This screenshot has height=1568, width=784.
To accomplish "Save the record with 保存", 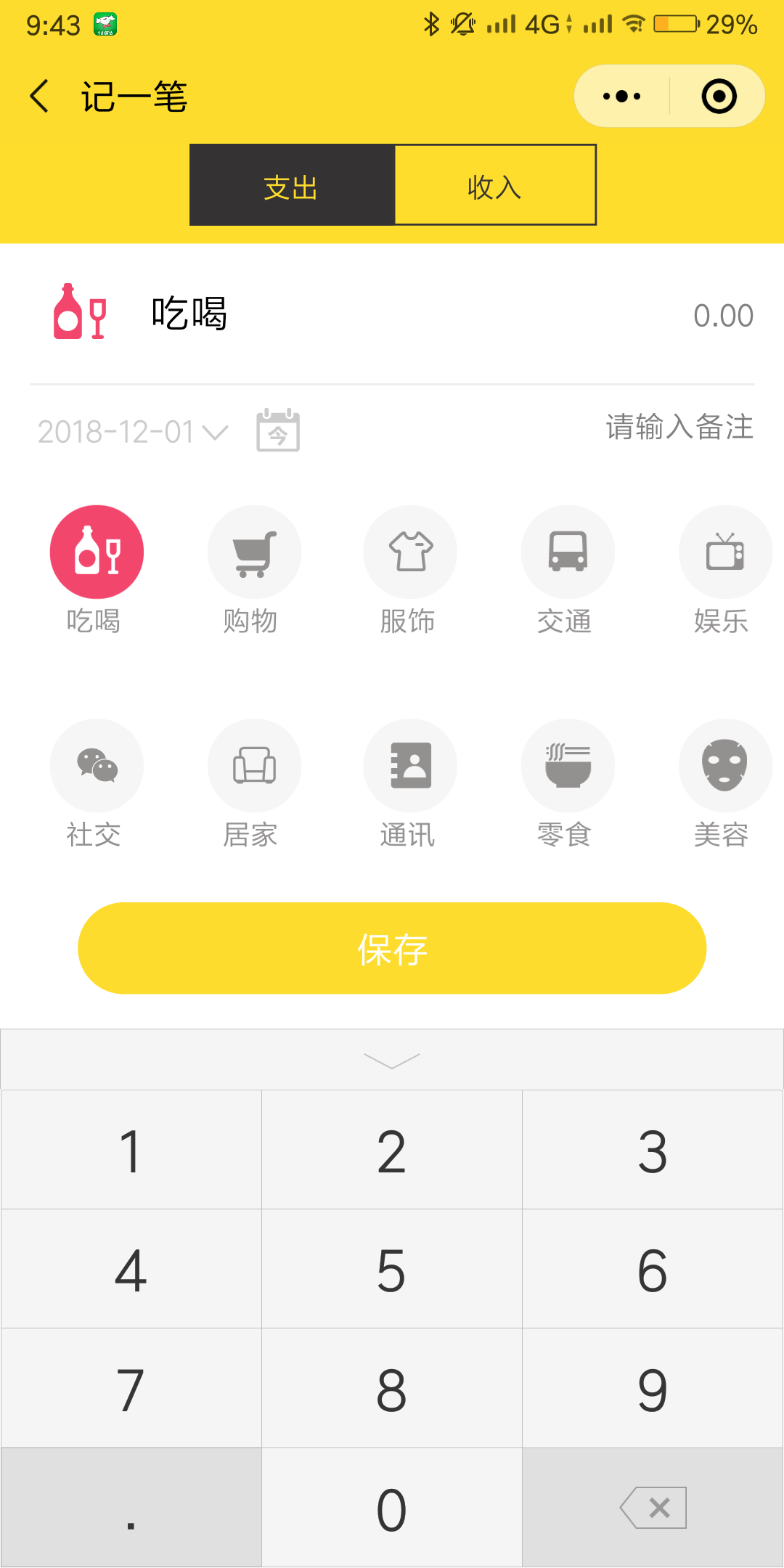I will point(392,948).
